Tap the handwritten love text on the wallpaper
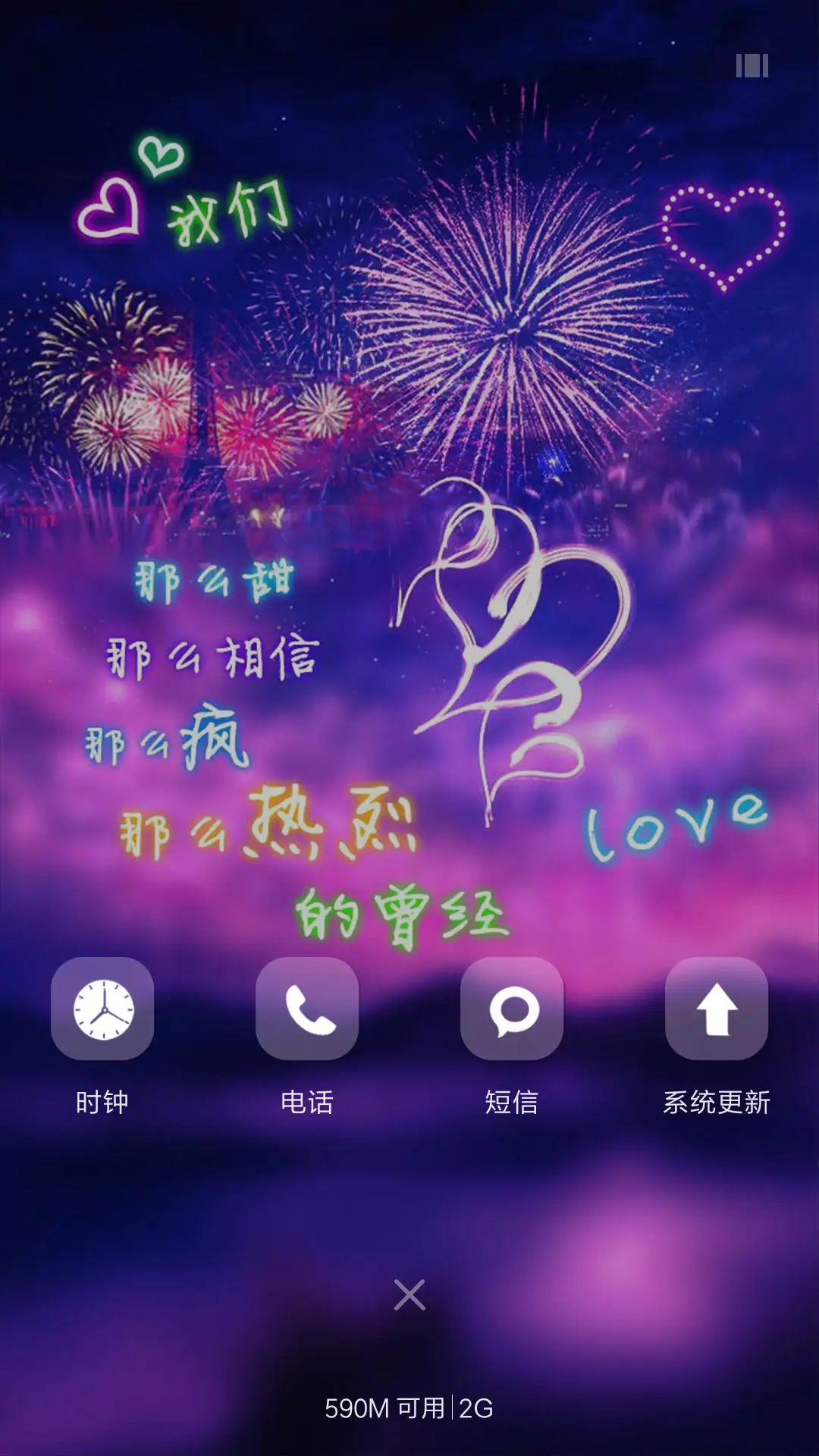This screenshot has height=1456, width=819. pyautogui.click(x=679, y=826)
